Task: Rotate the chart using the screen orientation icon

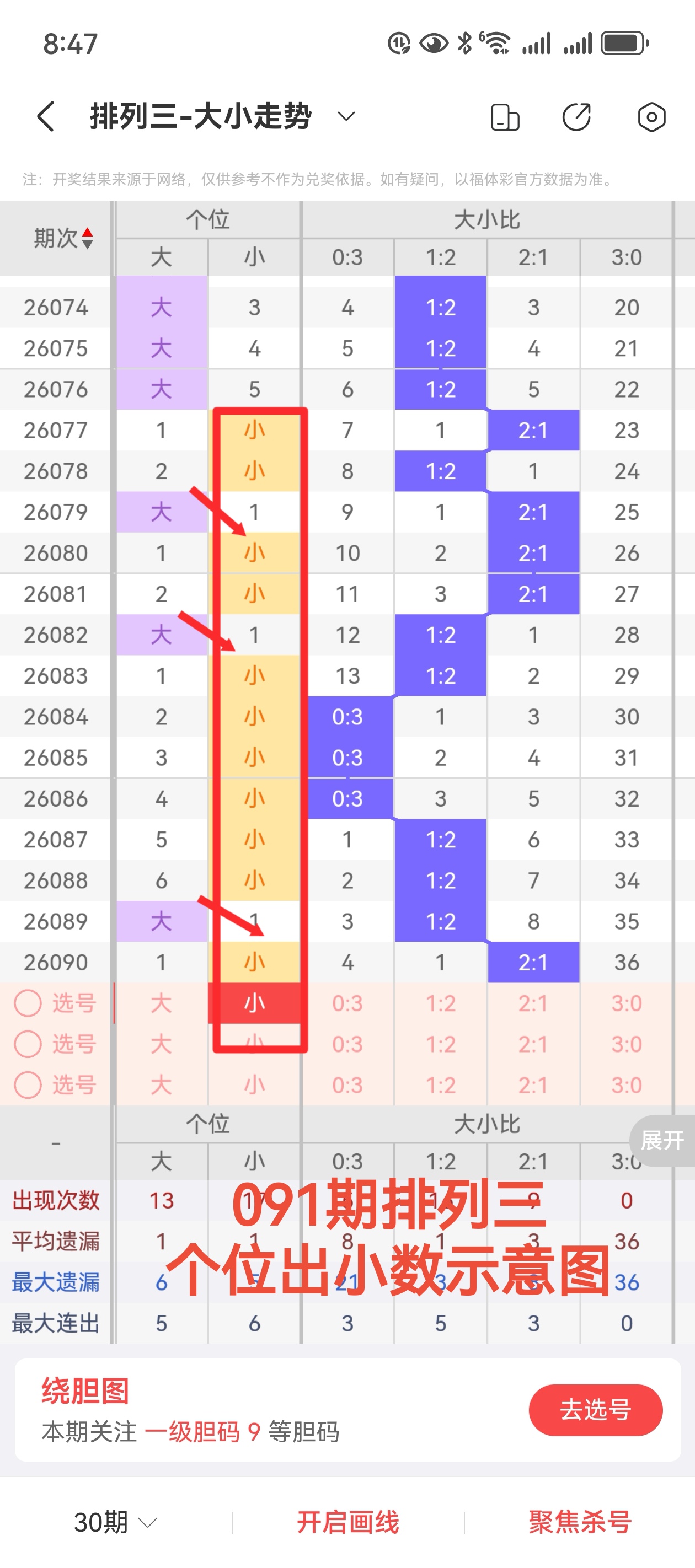Action: pos(505,117)
